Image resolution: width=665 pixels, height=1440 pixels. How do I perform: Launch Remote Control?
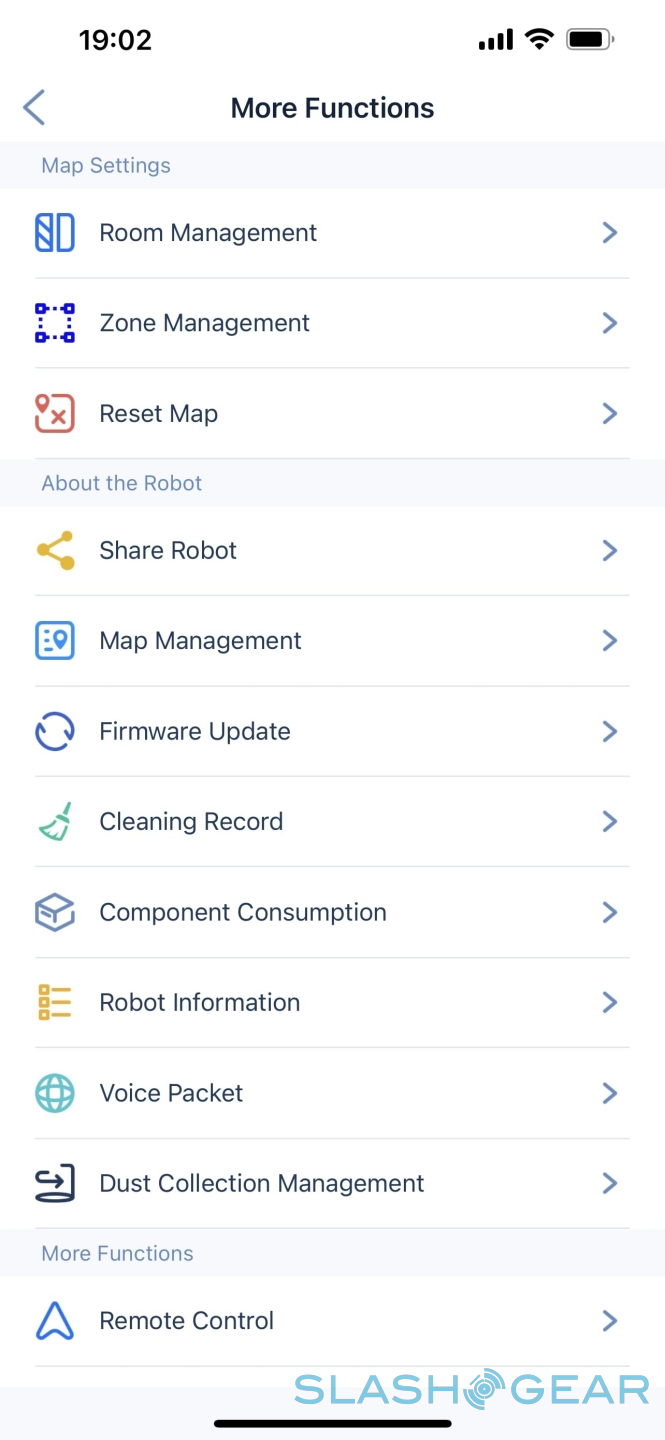332,1320
